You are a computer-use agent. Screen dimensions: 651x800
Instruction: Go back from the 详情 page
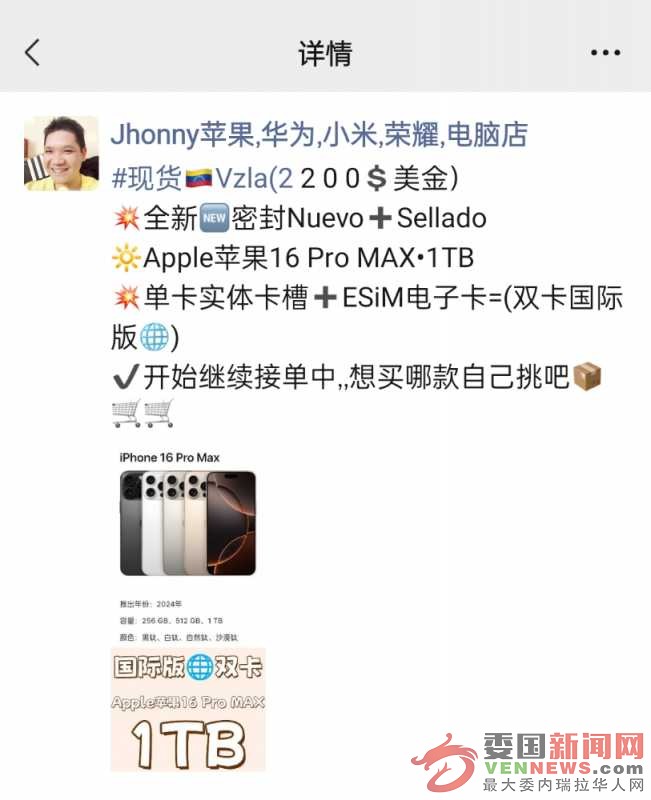[x=33, y=52]
